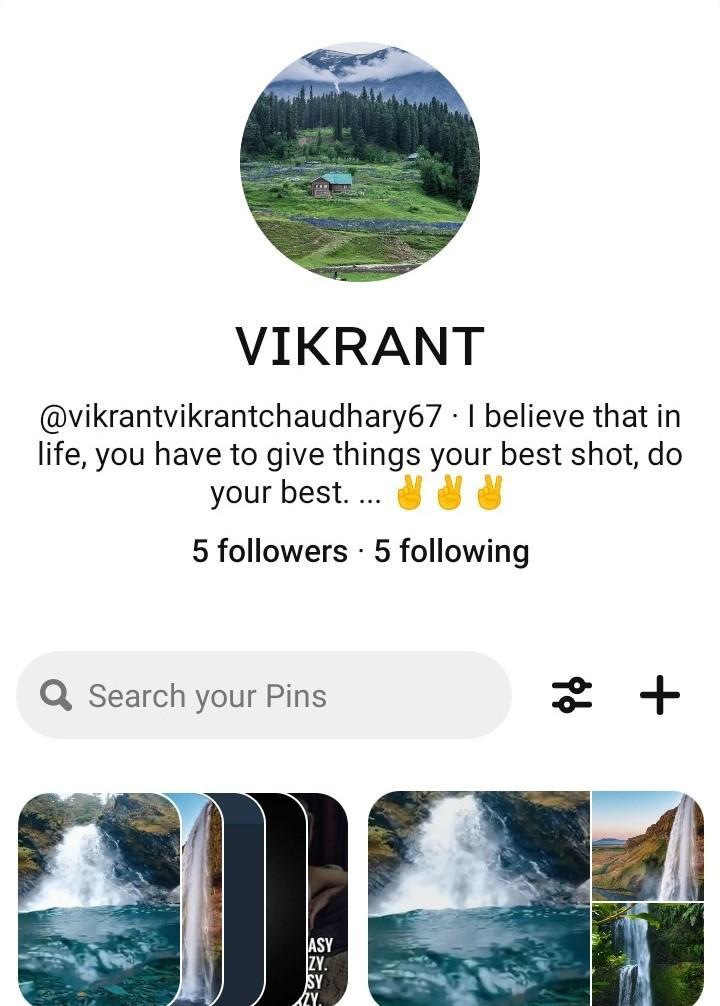The image size is (720, 1006).
Task: Open the waterfall collage board
Action: pos(536,898)
